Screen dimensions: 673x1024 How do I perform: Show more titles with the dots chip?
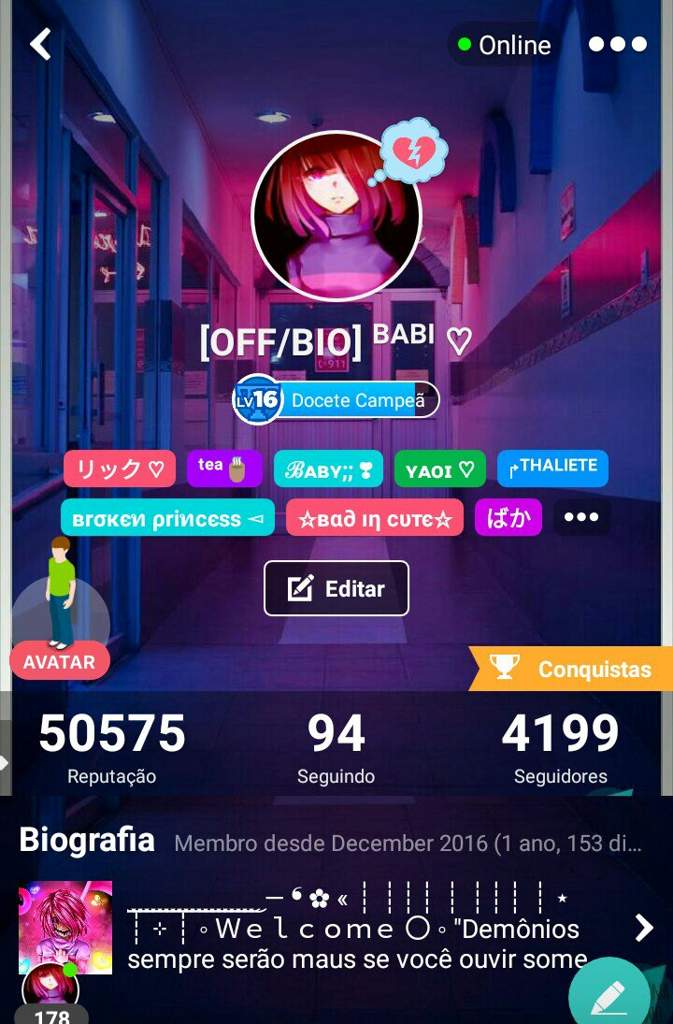[581, 518]
